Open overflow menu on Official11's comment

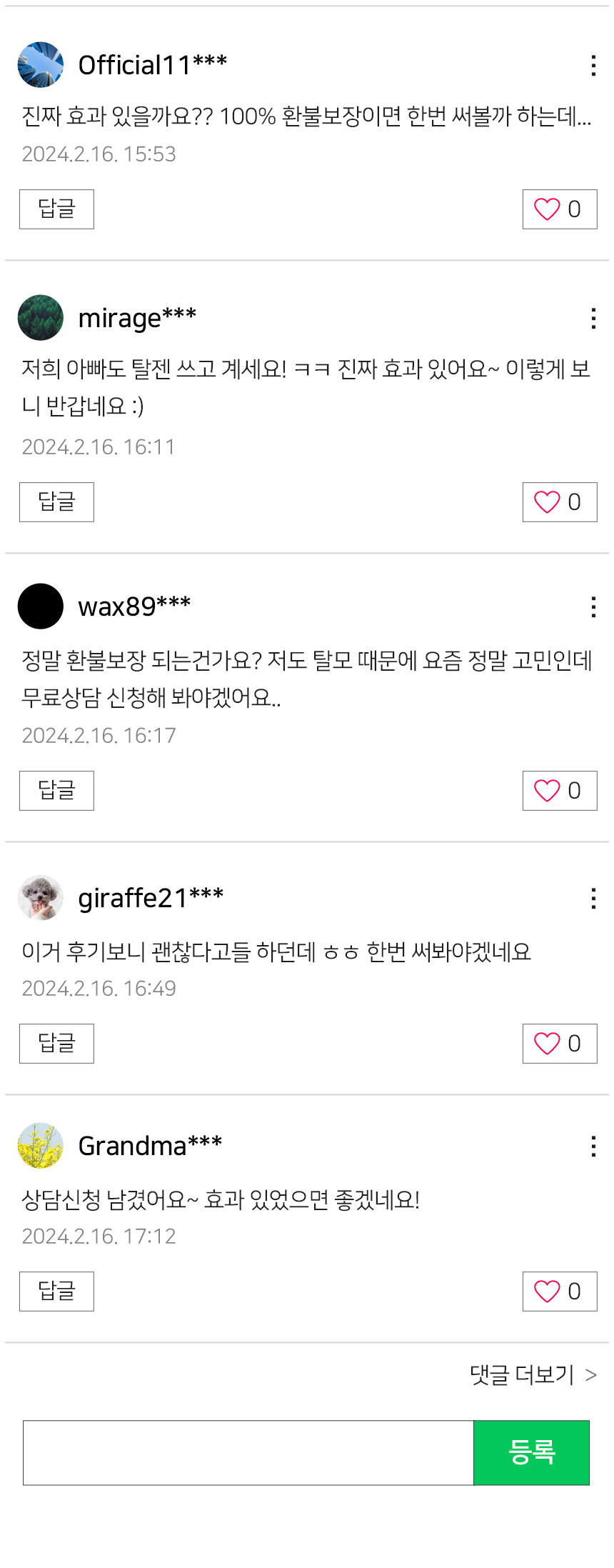point(593,66)
